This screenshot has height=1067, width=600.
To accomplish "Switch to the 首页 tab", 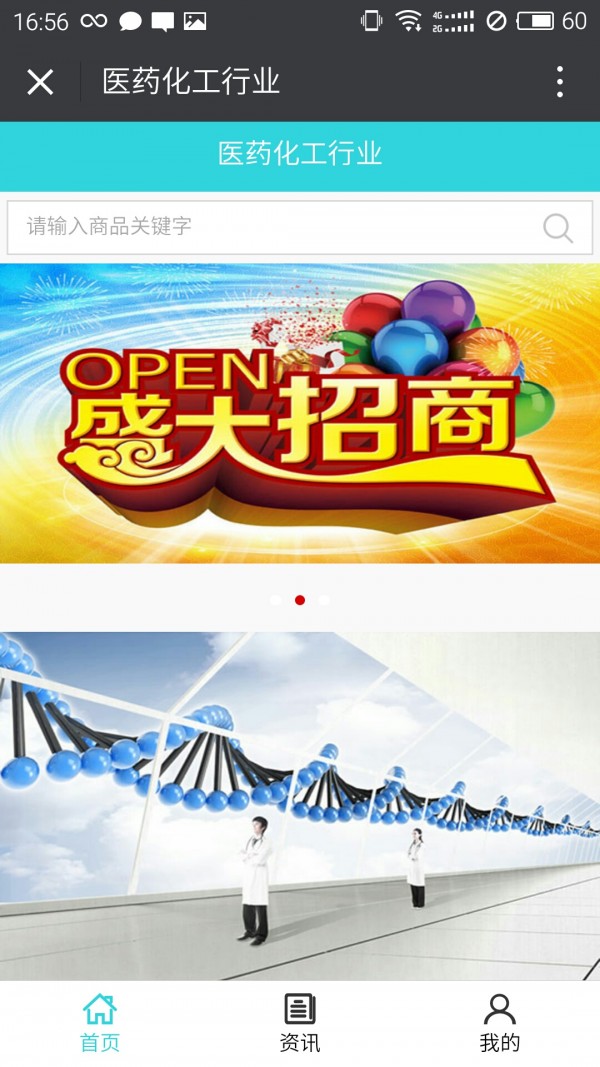I will coord(100,1023).
